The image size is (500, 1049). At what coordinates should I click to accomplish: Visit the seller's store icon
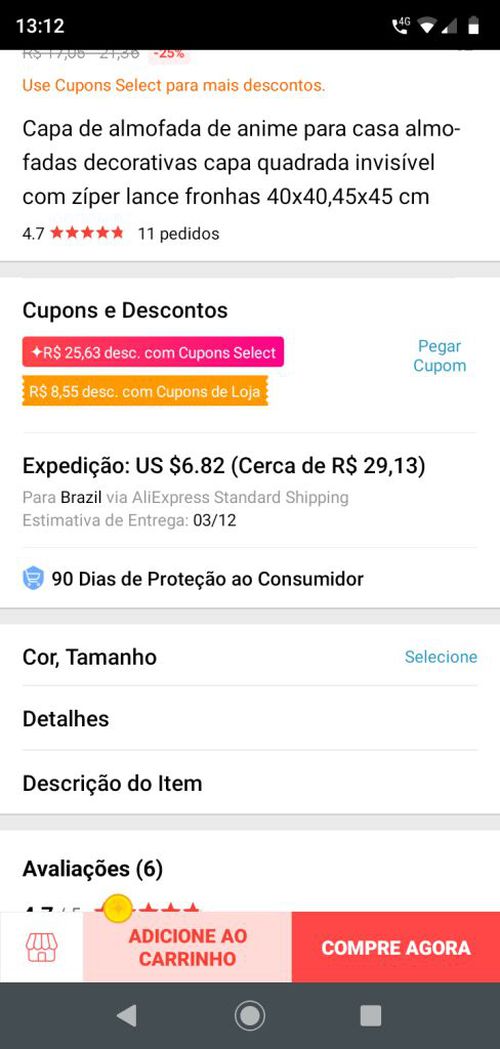(x=41, y=947)
